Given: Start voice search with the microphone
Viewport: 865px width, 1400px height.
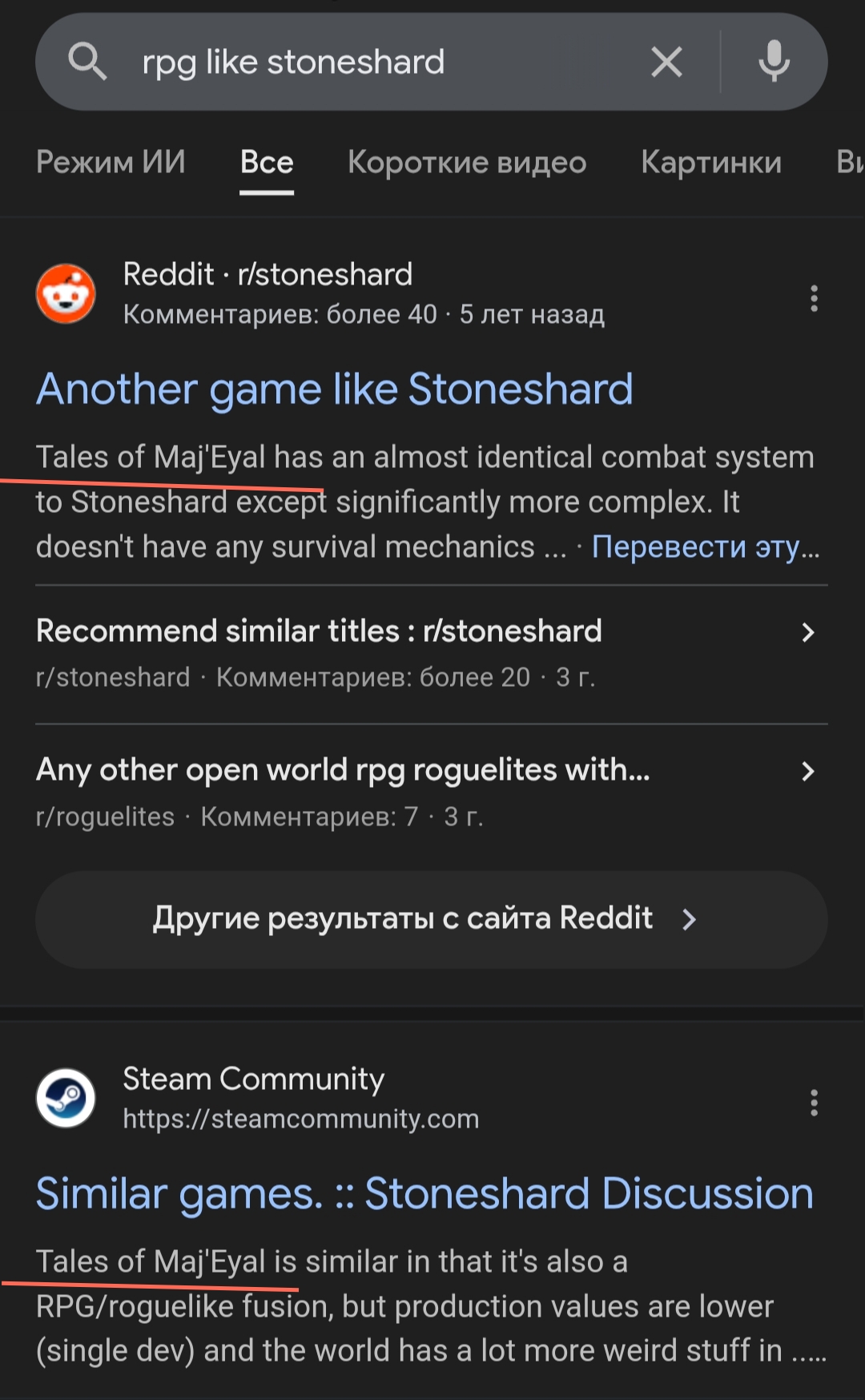Looking at the screenshot, I should (774, 62).
